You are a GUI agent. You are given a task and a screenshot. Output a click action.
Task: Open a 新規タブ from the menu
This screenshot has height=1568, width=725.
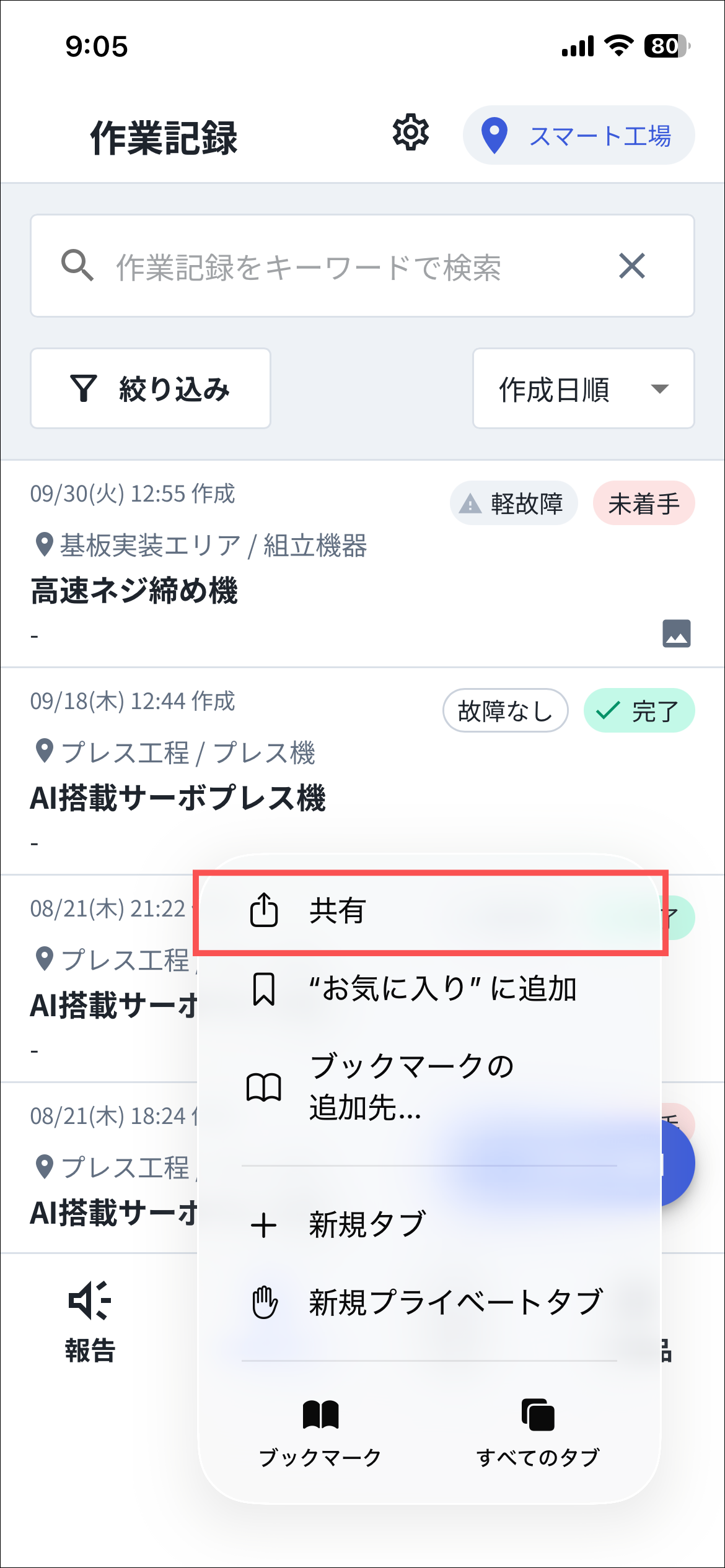click(429, 1224)
